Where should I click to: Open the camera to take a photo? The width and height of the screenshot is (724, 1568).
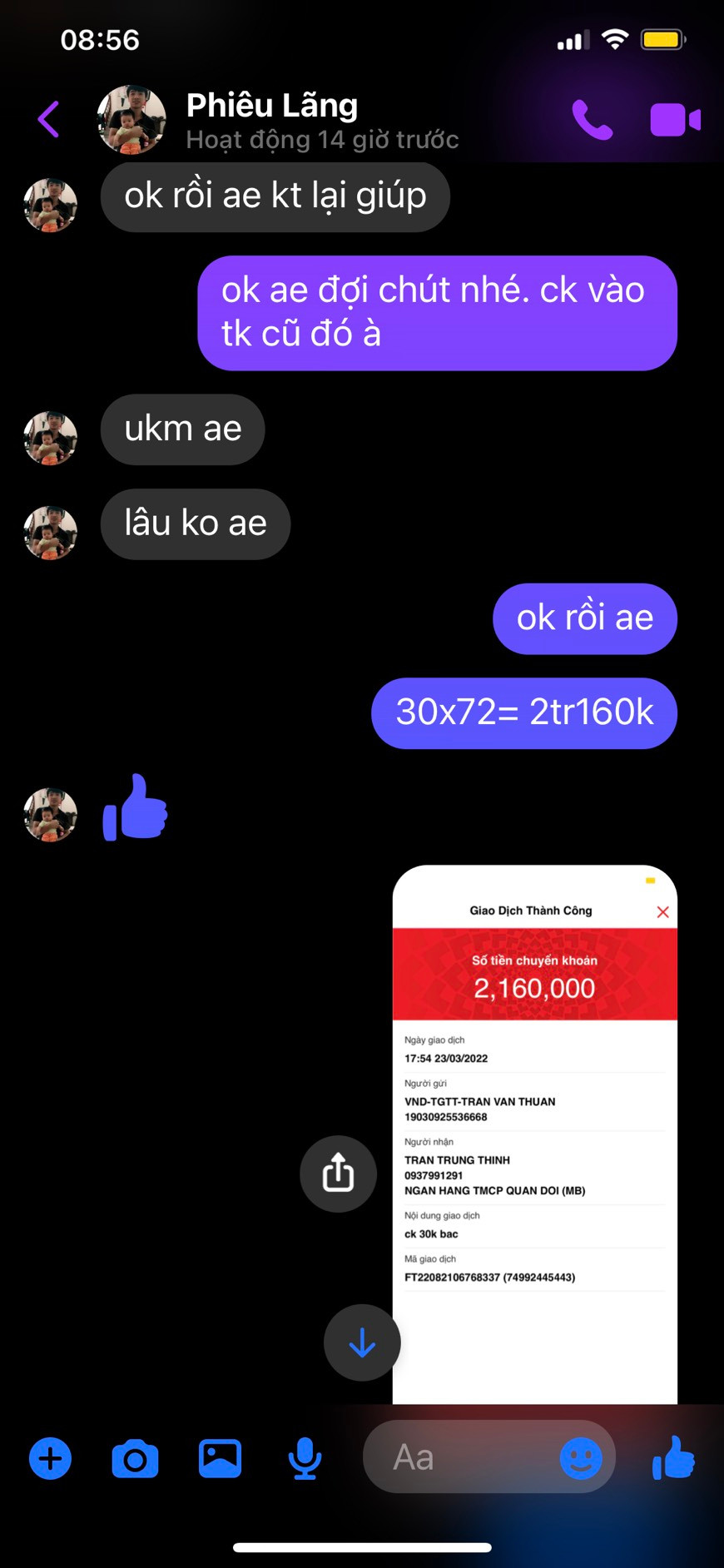click(x=135, y=1458)
